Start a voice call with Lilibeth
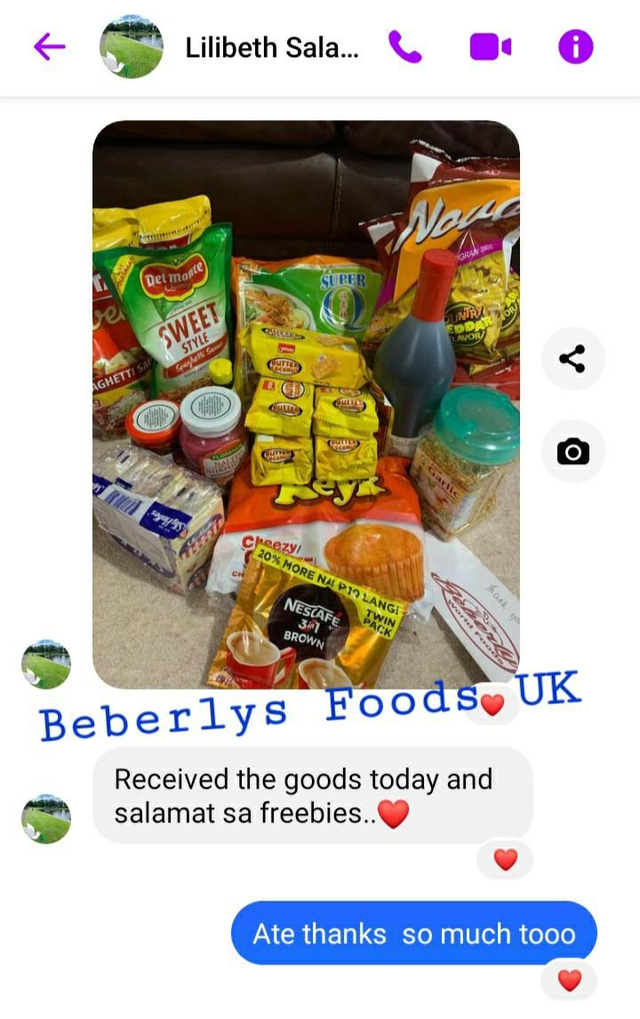The height and width of the screenshot is (1019, 640). pyautogui.click(x=405, y=46)
